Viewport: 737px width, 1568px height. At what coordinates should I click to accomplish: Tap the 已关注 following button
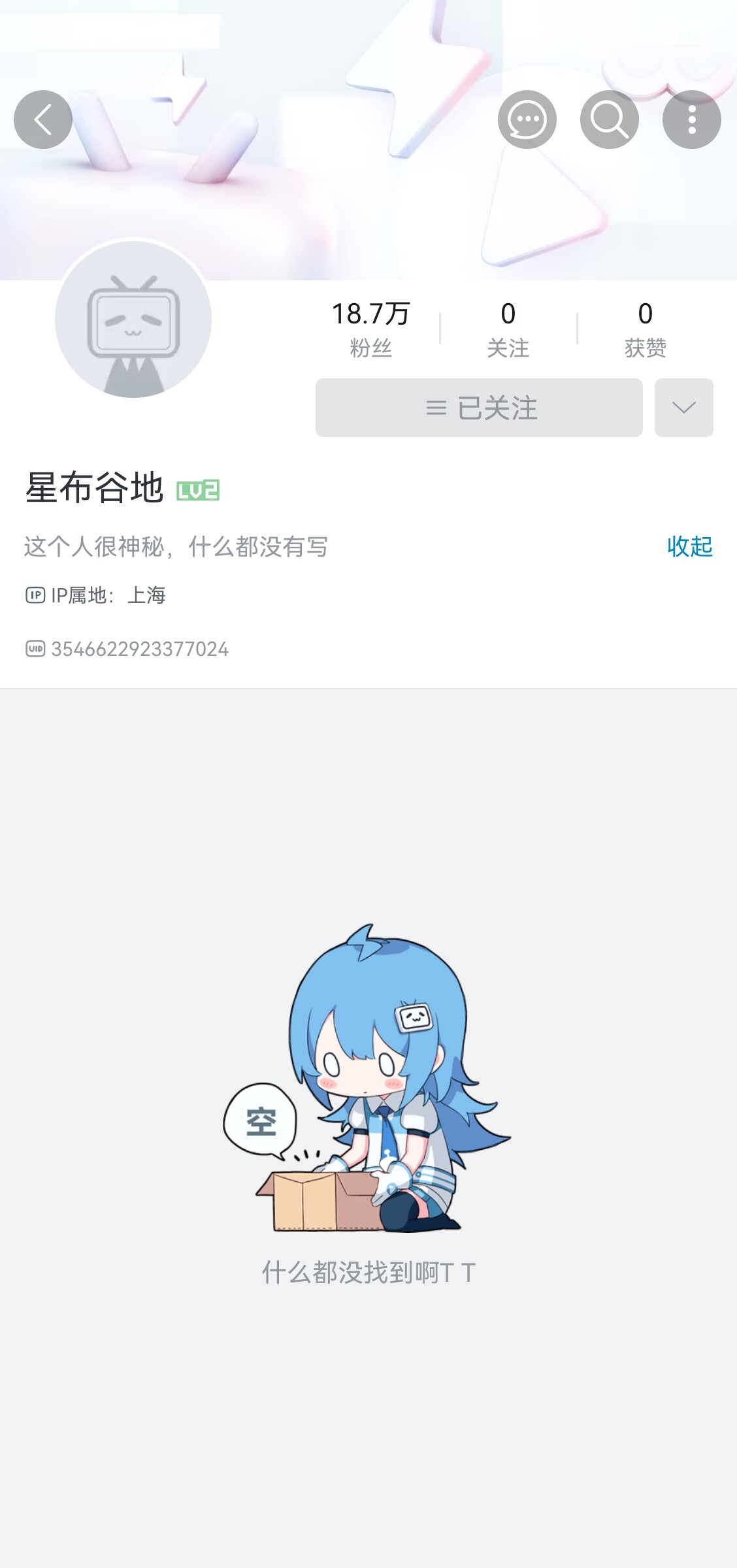pos(479,408)
